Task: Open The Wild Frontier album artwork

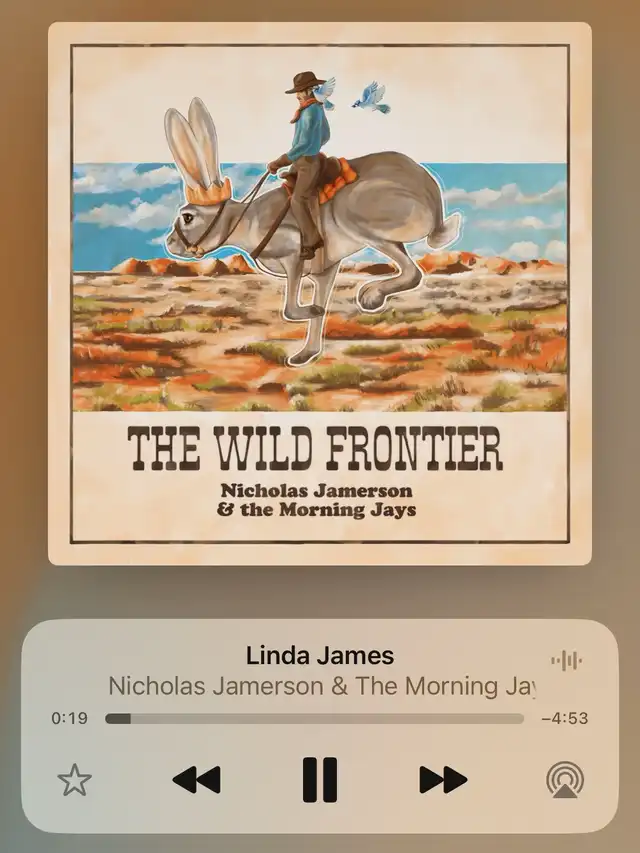Action: [x=320, y=293]
